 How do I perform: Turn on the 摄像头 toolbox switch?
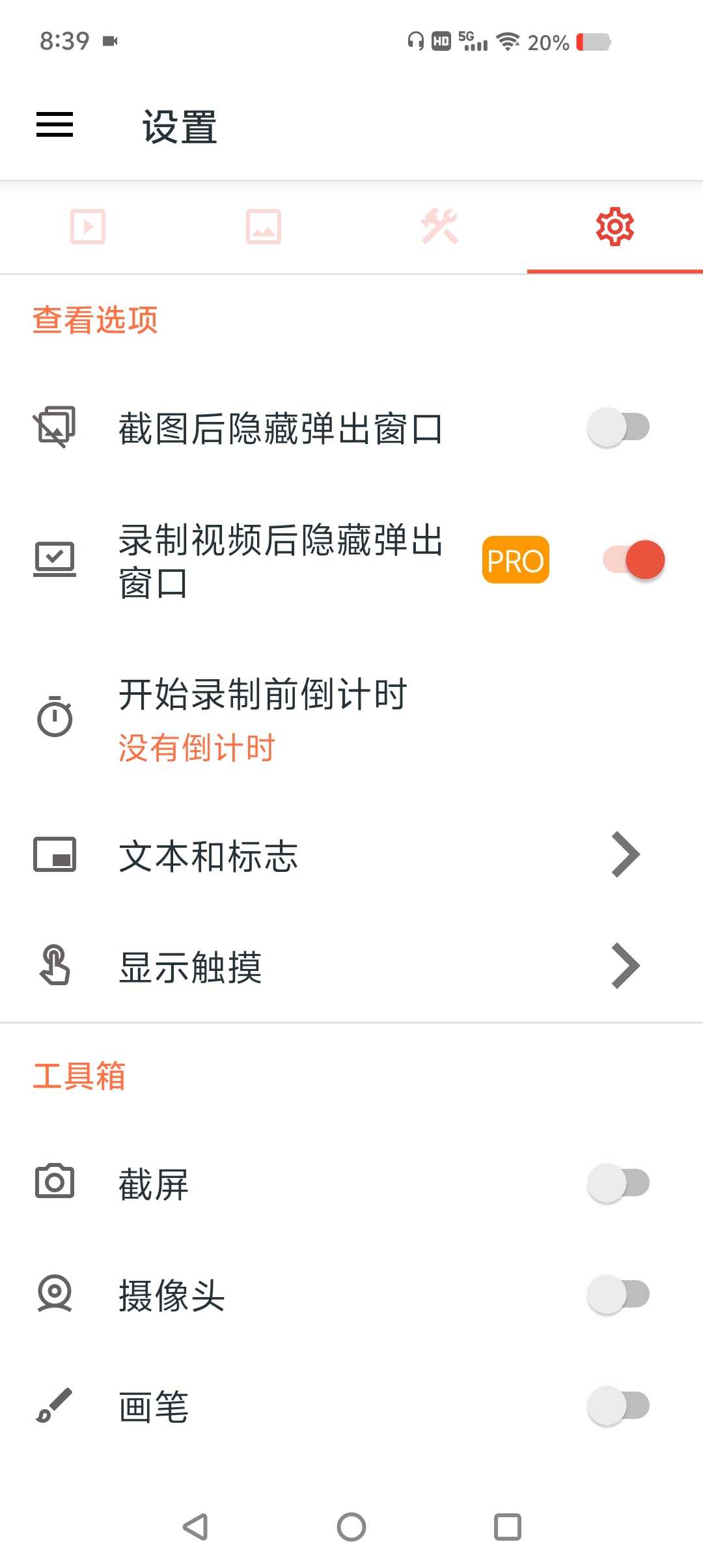618,1295
